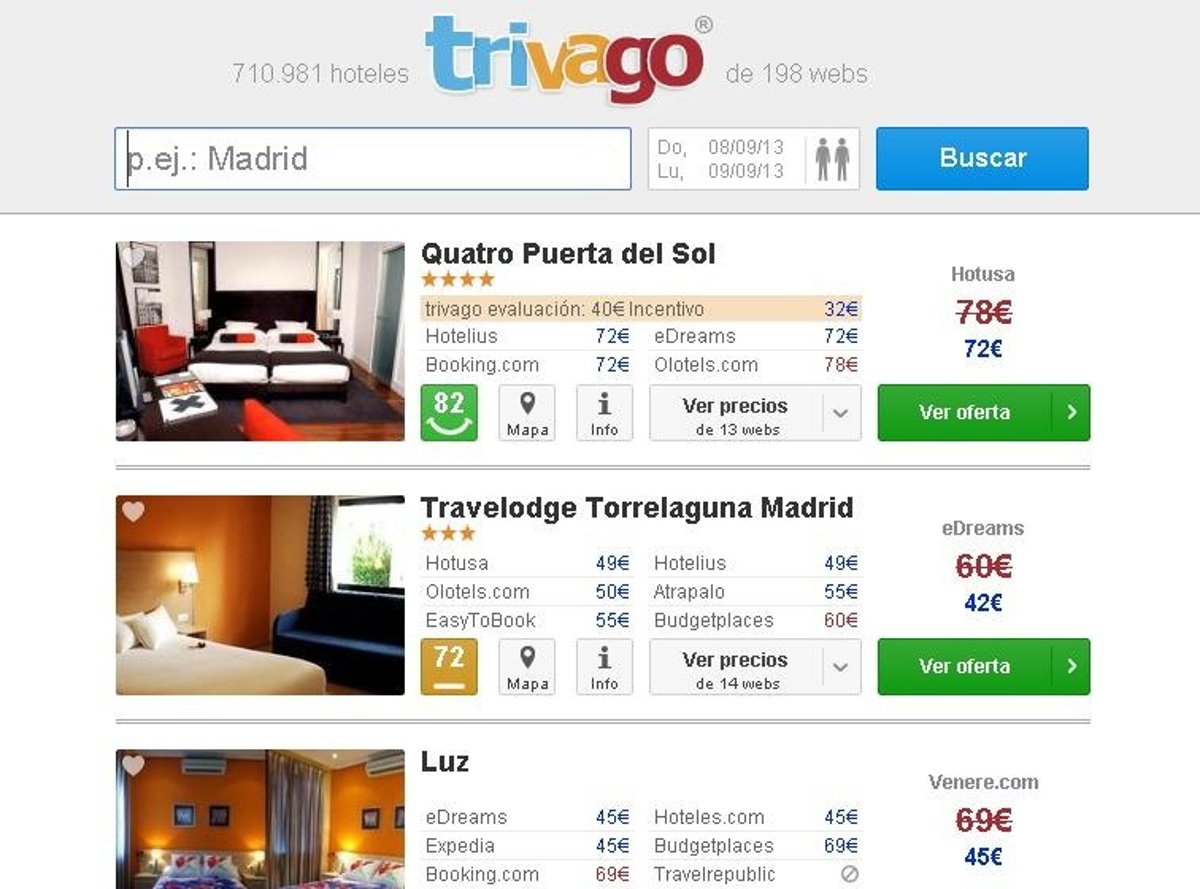Save Travelodge Torrelaguna Madrid with the heart icon
This screenshot has width=1200, height=889.
(133, 512)
